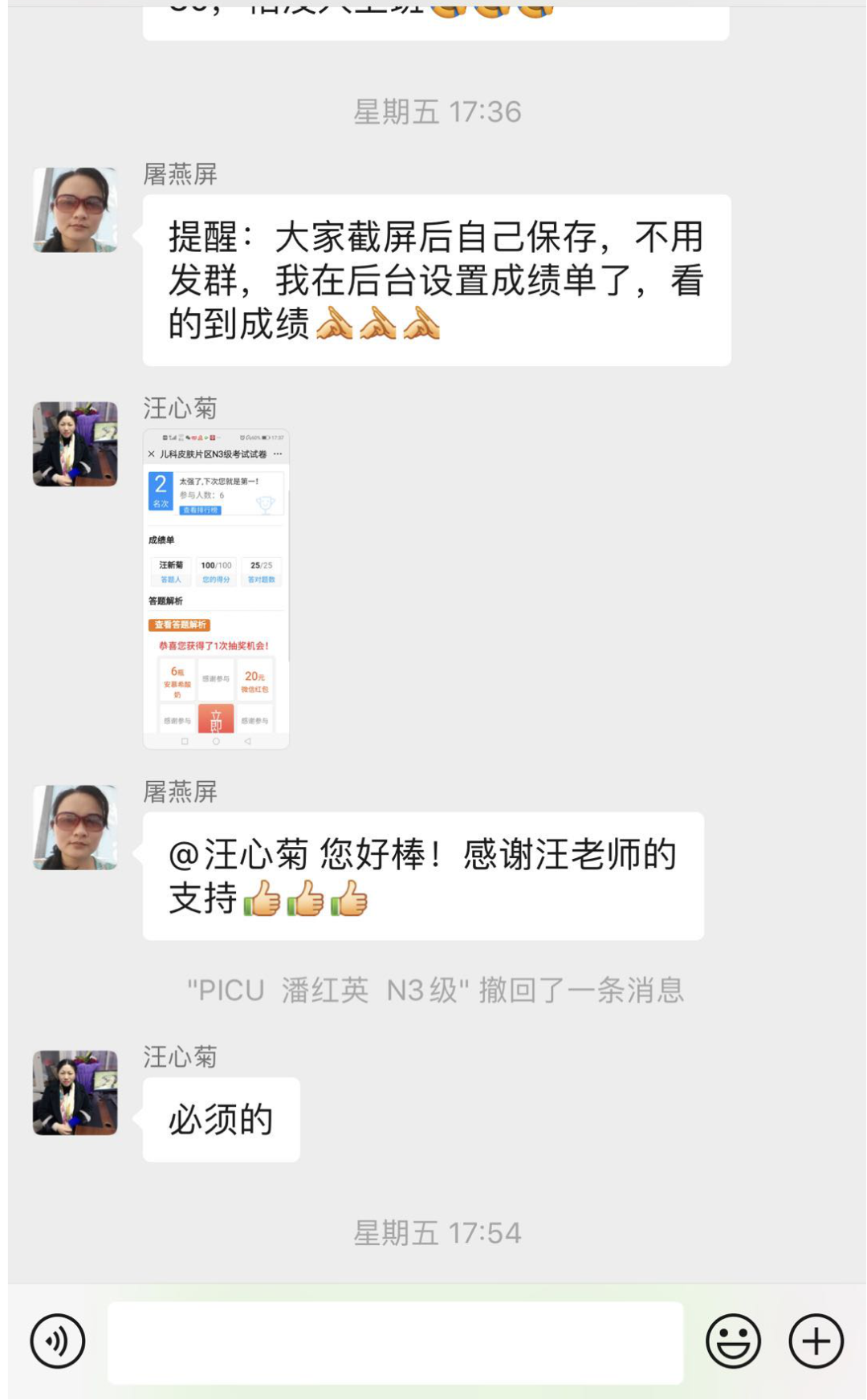Open the exam result screenshot from 汪心菊

[216, 588]
